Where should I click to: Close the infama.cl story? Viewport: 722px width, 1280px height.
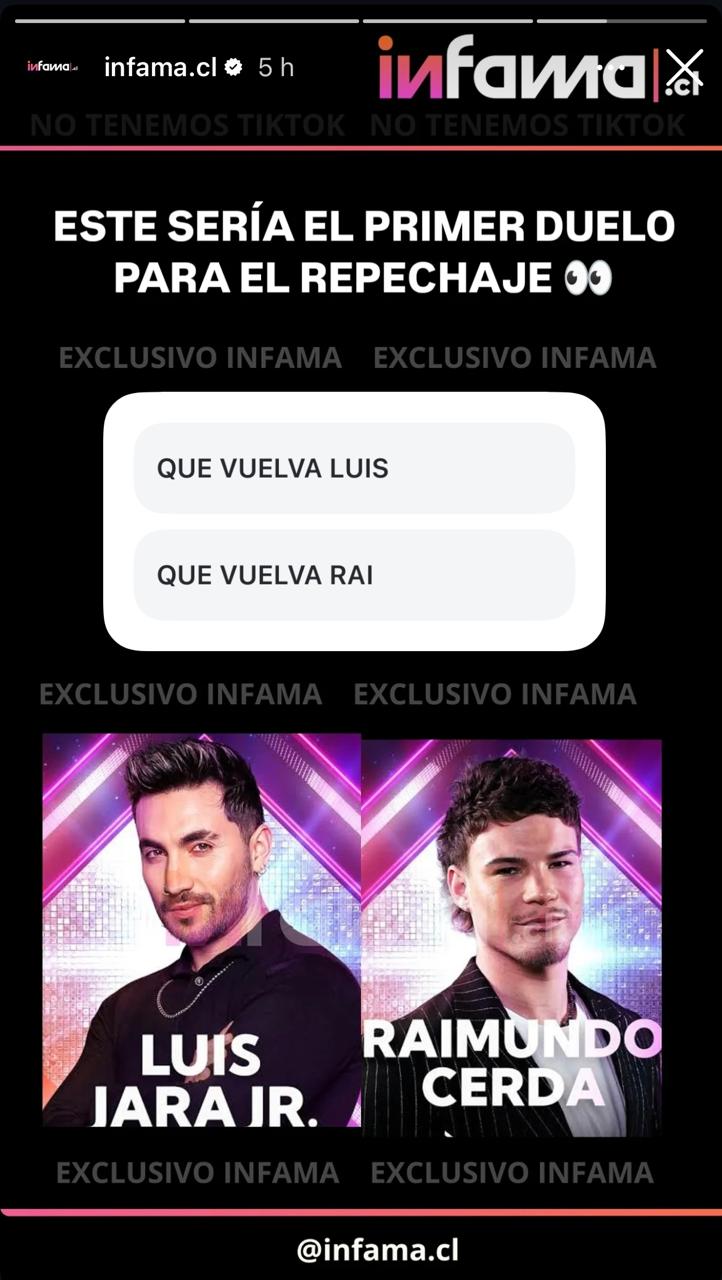pyautogui.click(x=684, y=67)
